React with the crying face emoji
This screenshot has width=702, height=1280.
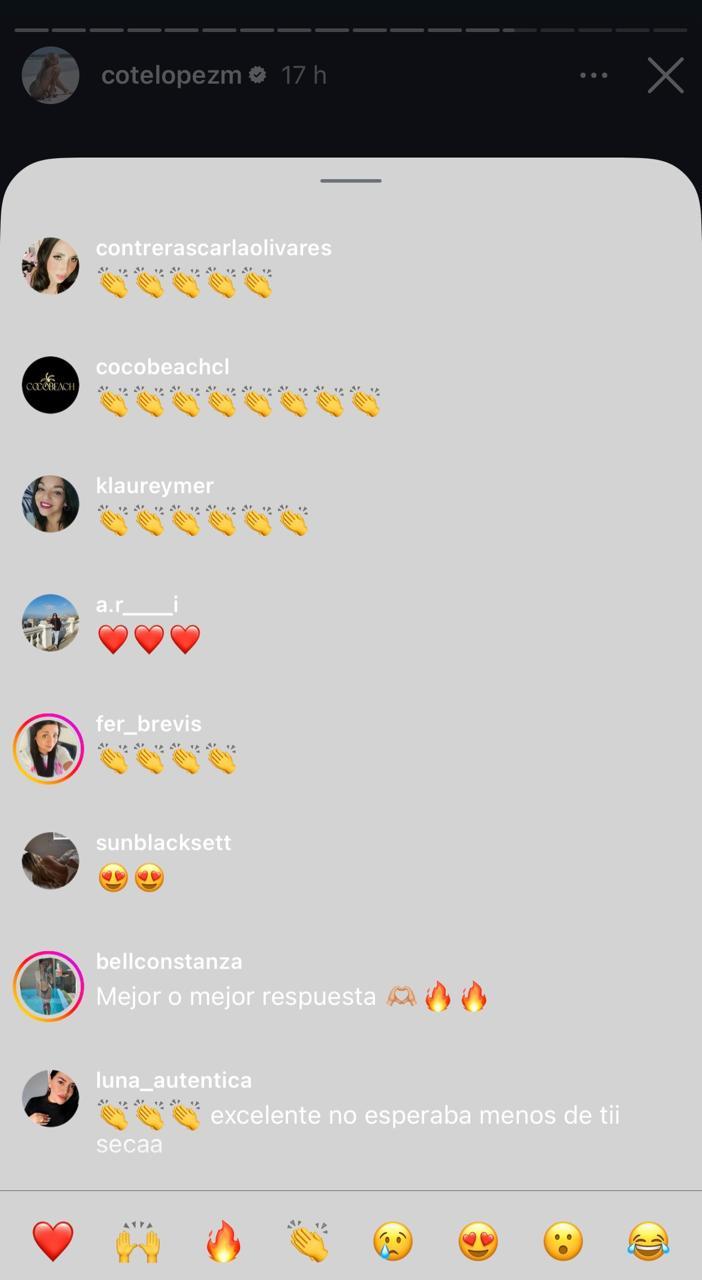(x=393, y=1241)
